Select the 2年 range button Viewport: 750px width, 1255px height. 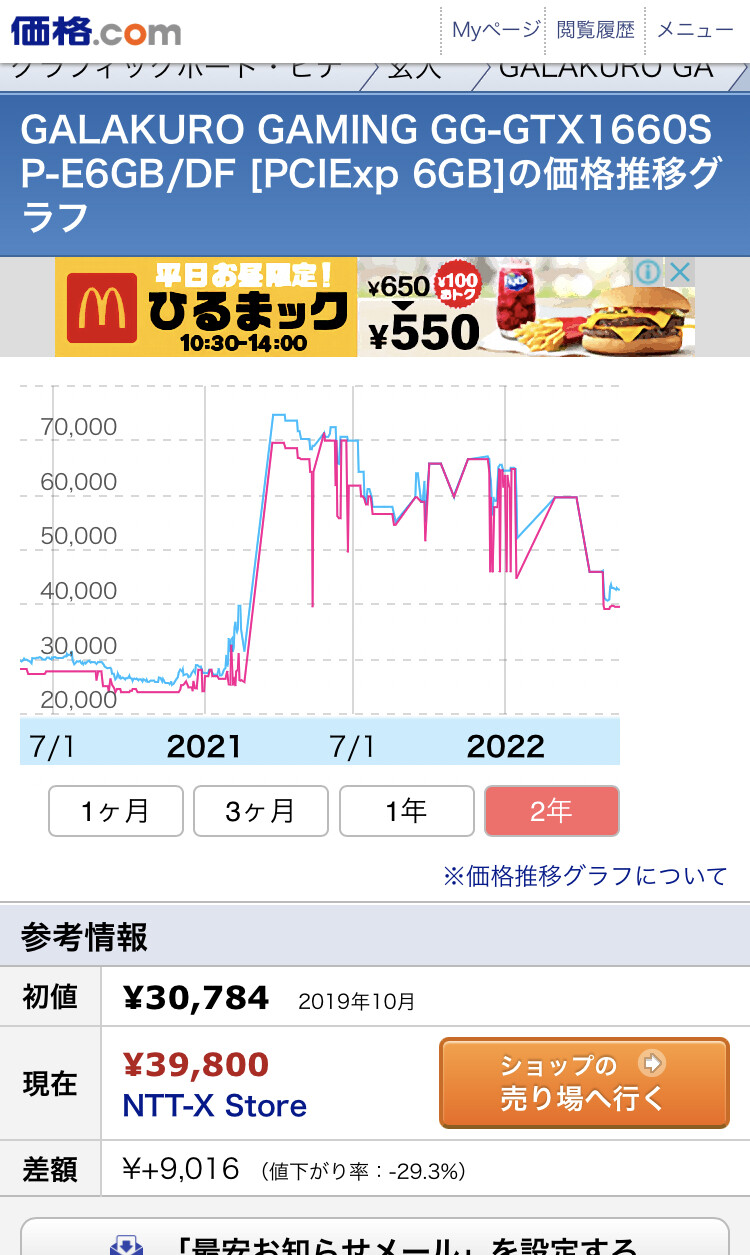pyautogui.click(x=552, y=811)
